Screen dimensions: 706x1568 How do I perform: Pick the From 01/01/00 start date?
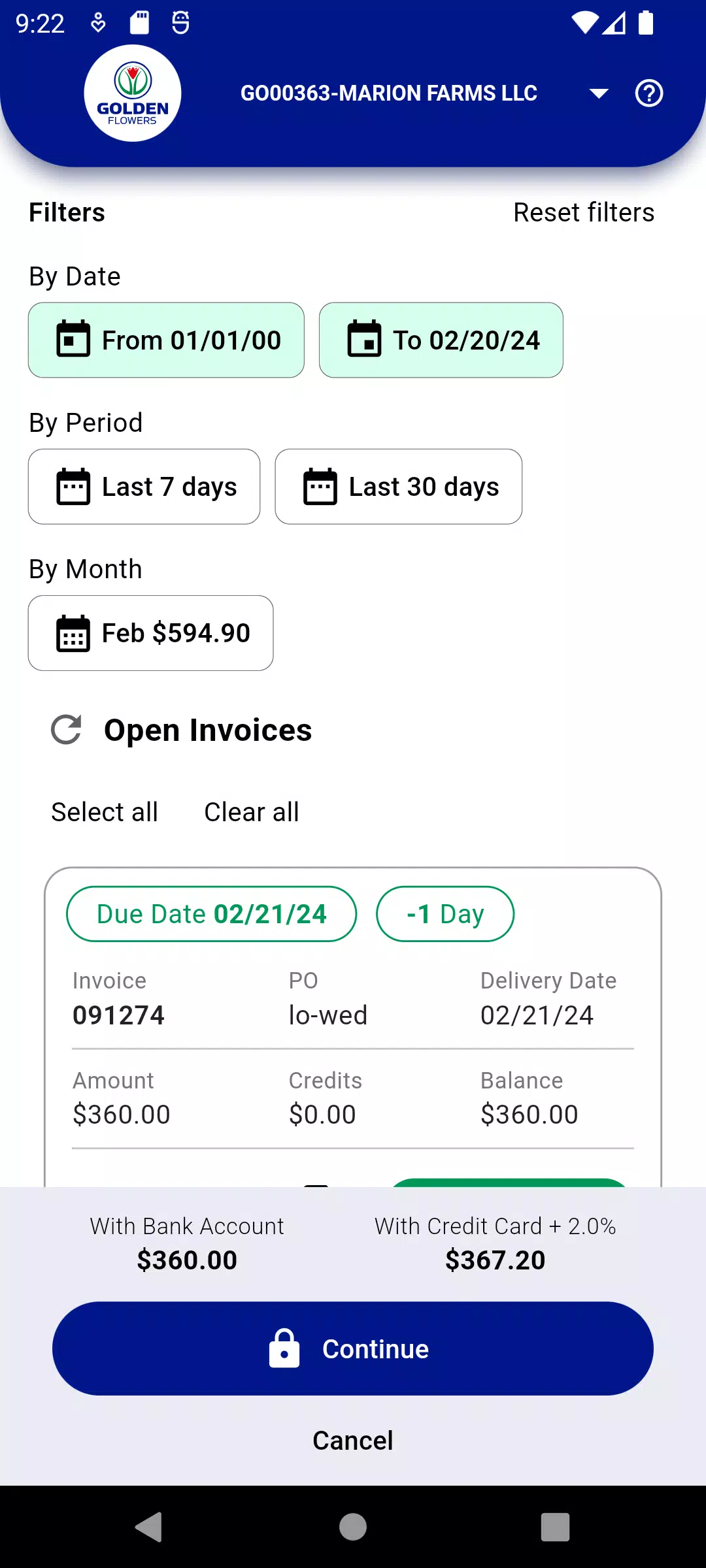[x=166, y=340]
